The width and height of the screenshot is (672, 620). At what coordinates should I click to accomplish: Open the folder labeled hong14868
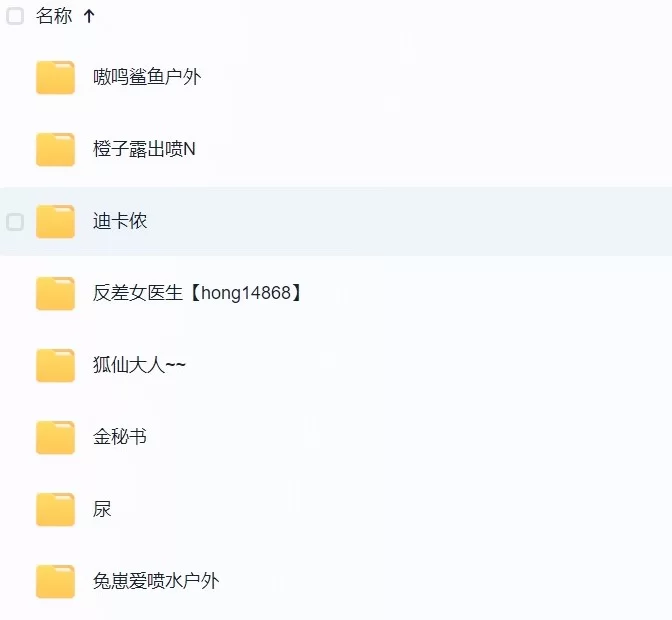(197, 293)
